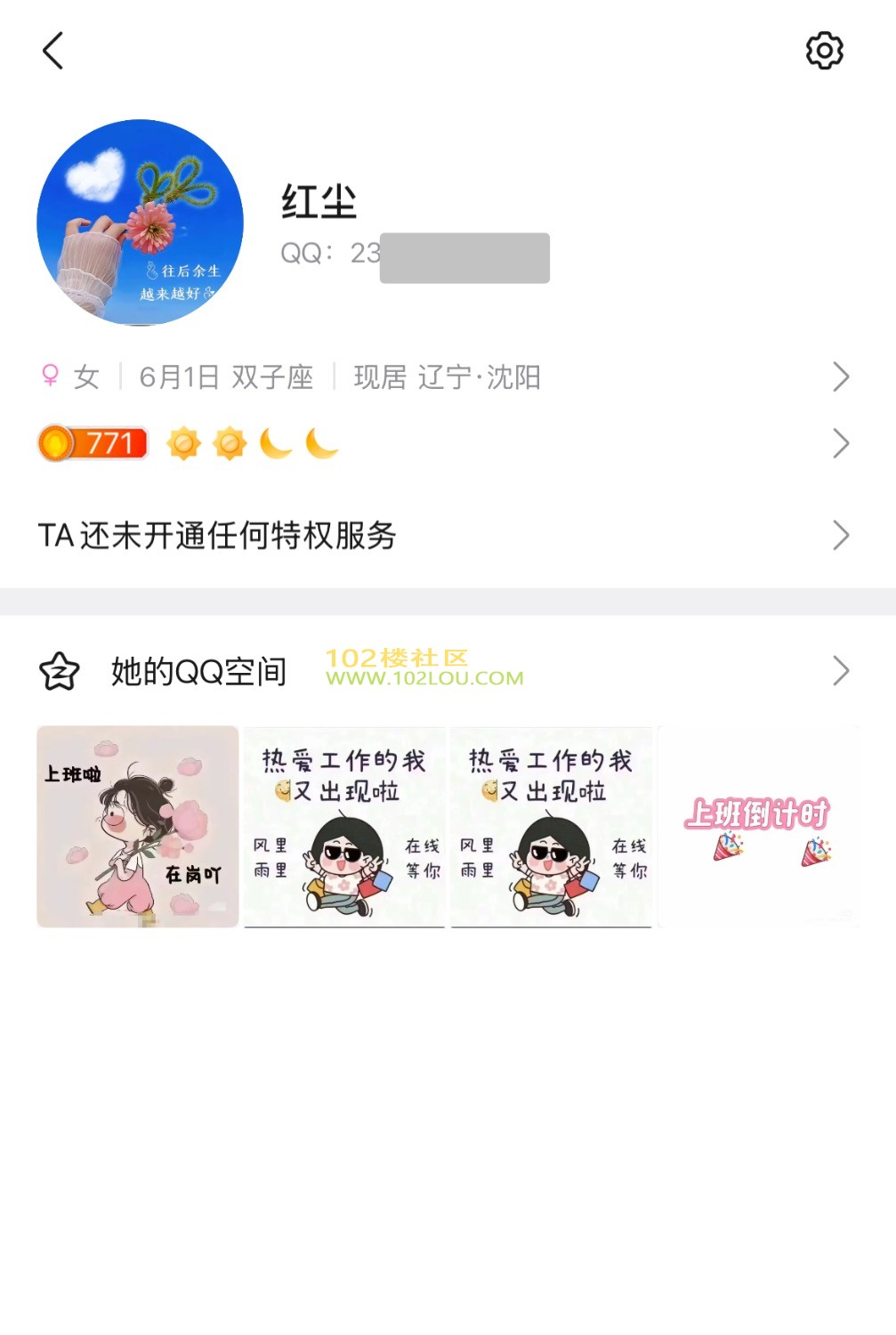Open the 上班倒计时 photo

[759, 827]
